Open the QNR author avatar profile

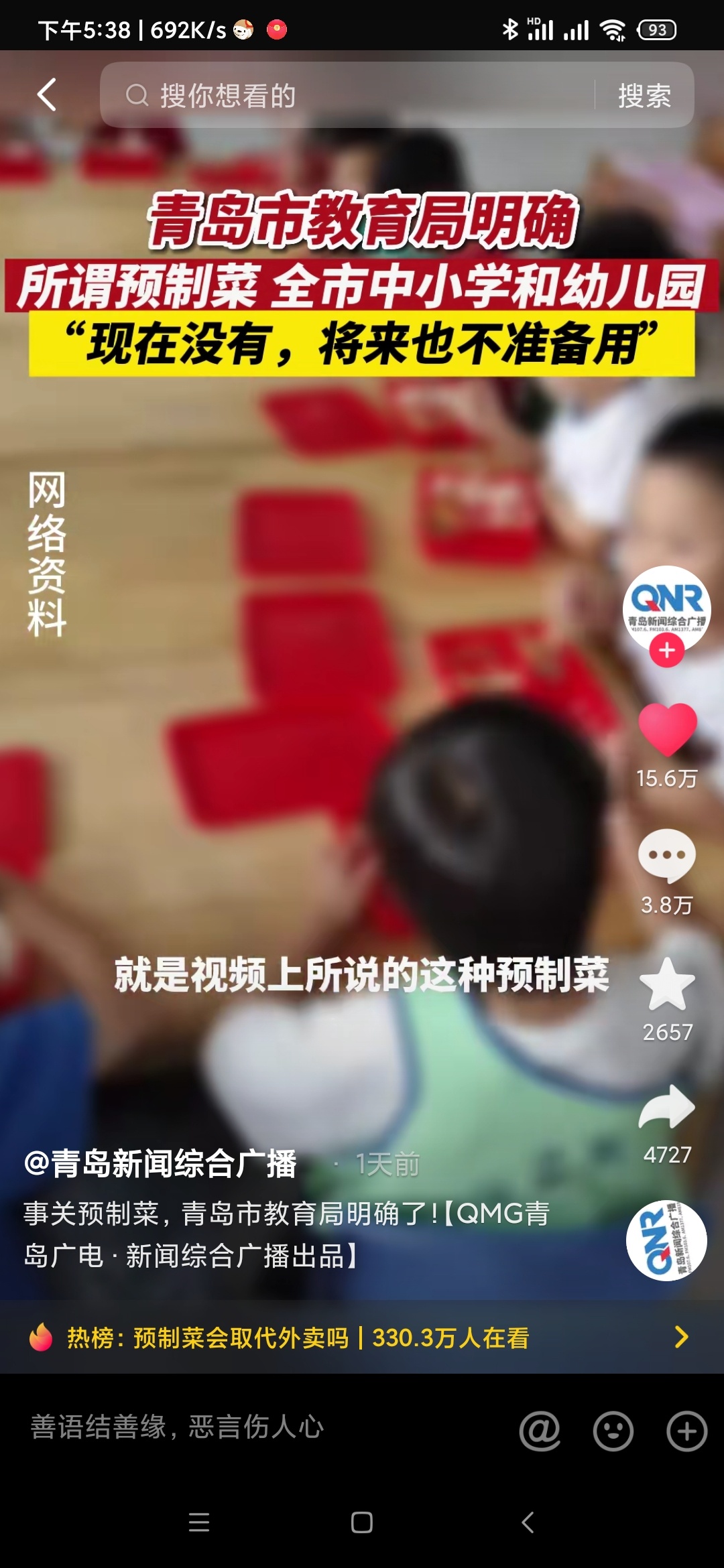[x=666, y=605]
